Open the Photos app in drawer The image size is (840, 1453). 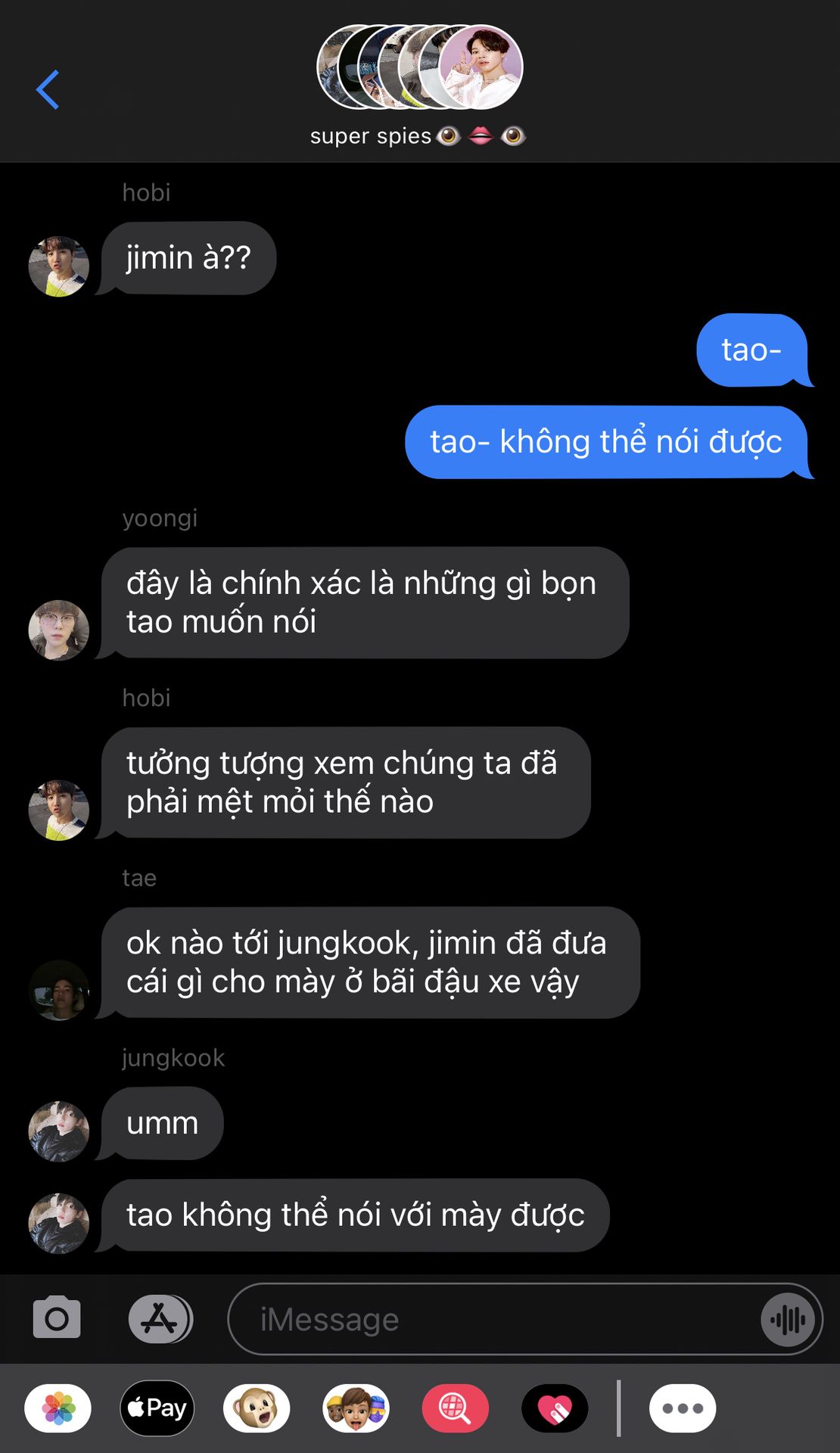pyautogui.click(x=58, y=1408)
